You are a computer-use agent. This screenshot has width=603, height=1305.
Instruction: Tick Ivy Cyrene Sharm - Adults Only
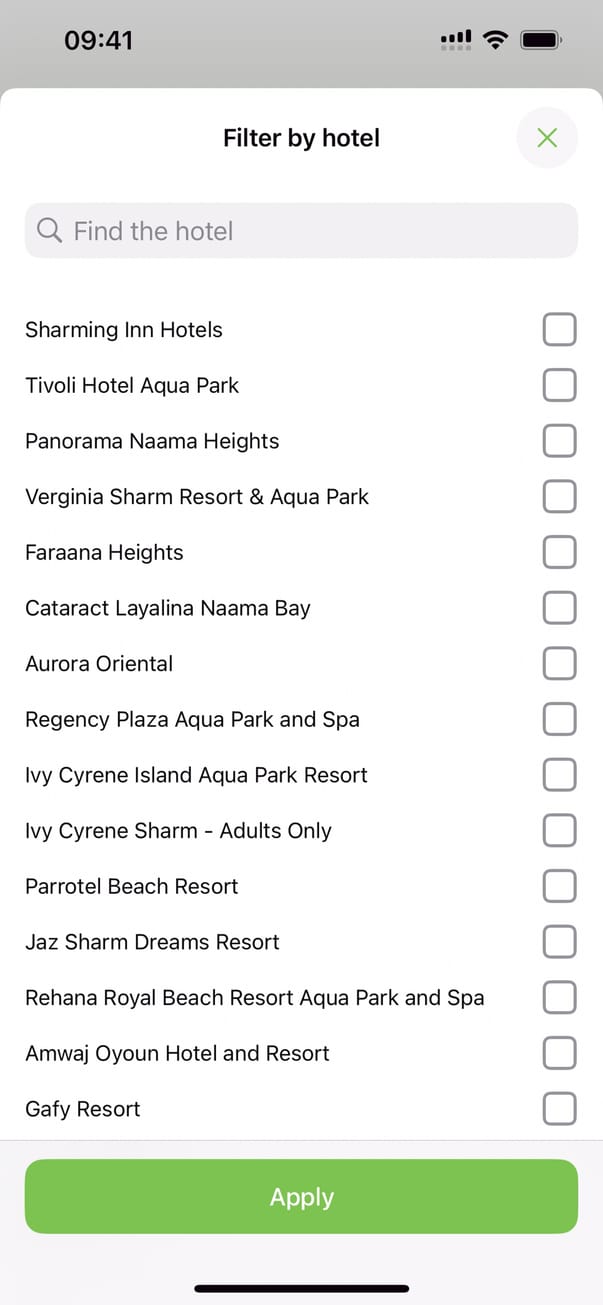[x=559, y=830]
